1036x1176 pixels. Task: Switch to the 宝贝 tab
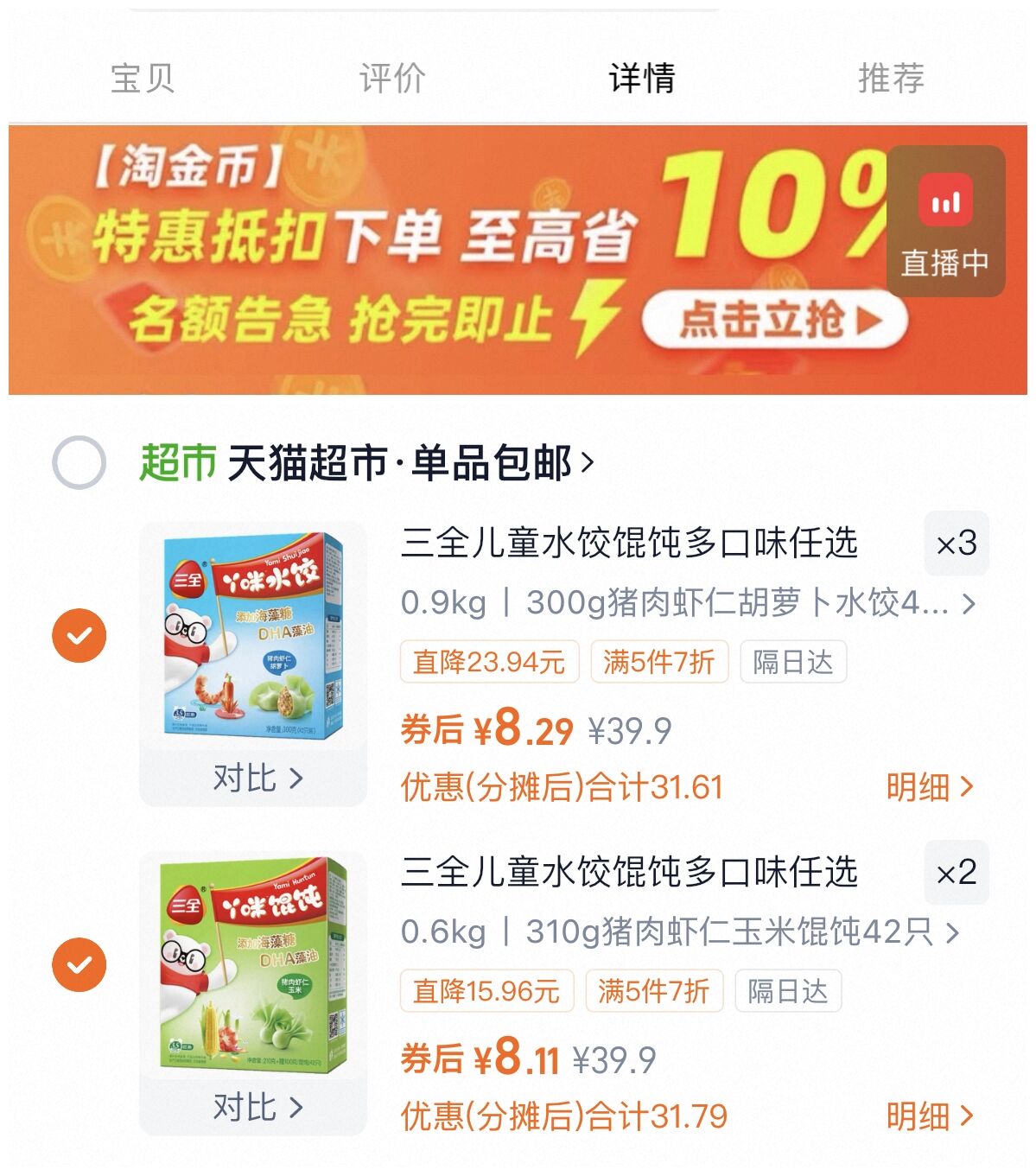[x=143, y=79]
